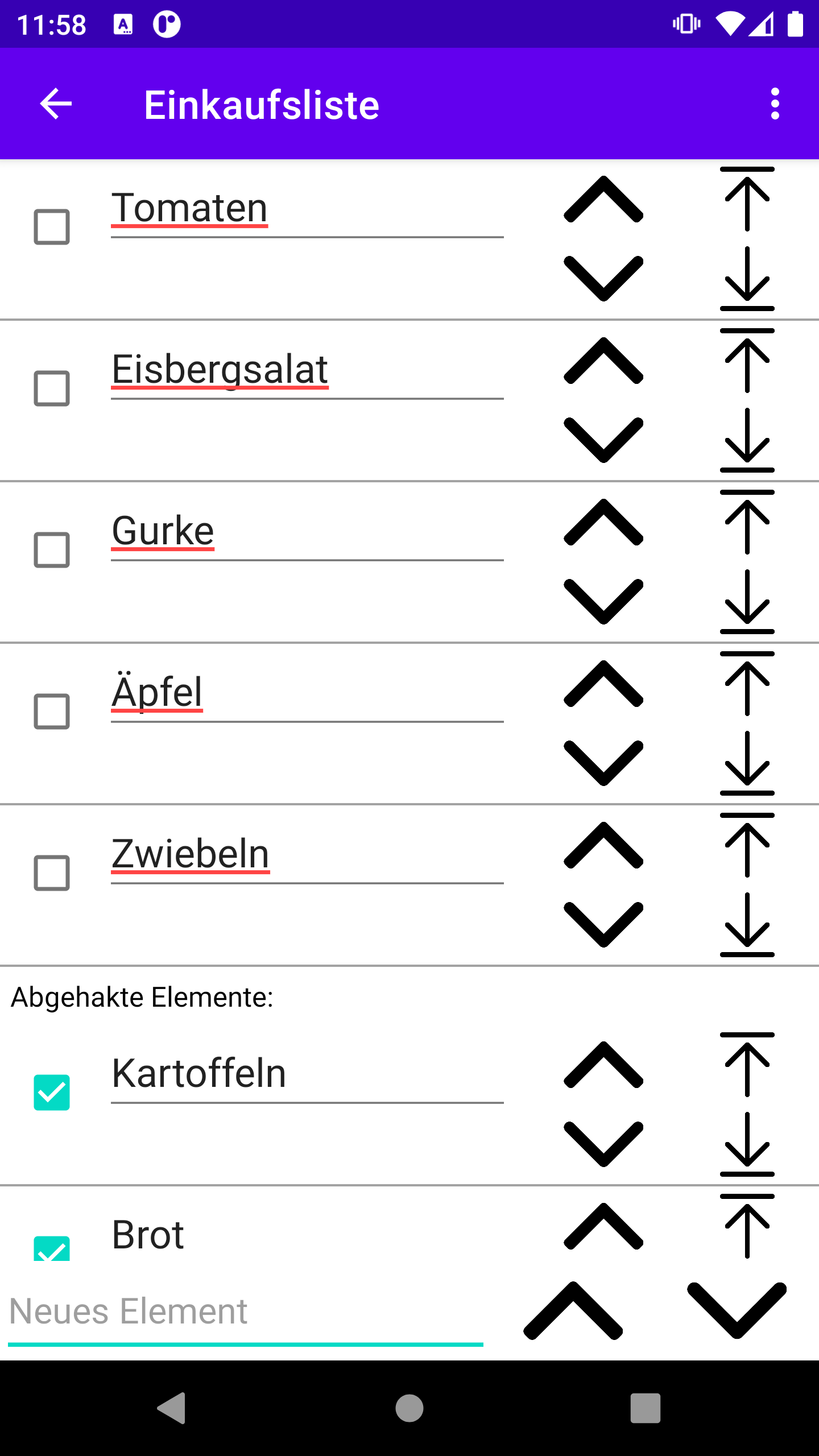Viewport: 819px width, 1456px height.
Task: Move Tomaten down one position
Action: [x=603, y=278]
